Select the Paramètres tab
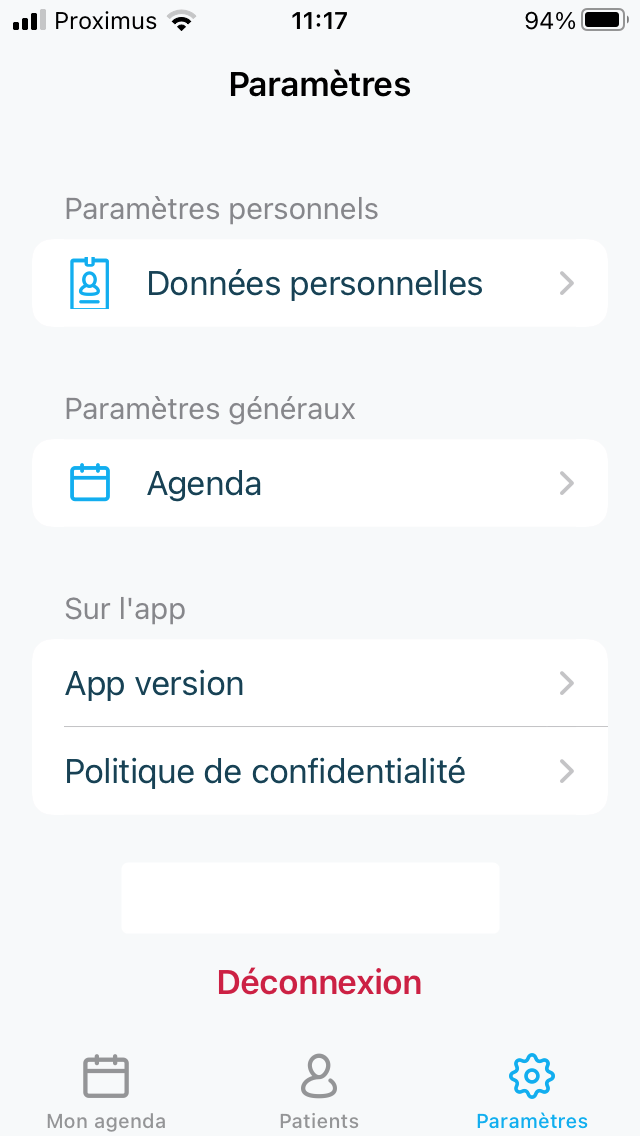Screen dimensions: 640x1136 click(532, 1092)
